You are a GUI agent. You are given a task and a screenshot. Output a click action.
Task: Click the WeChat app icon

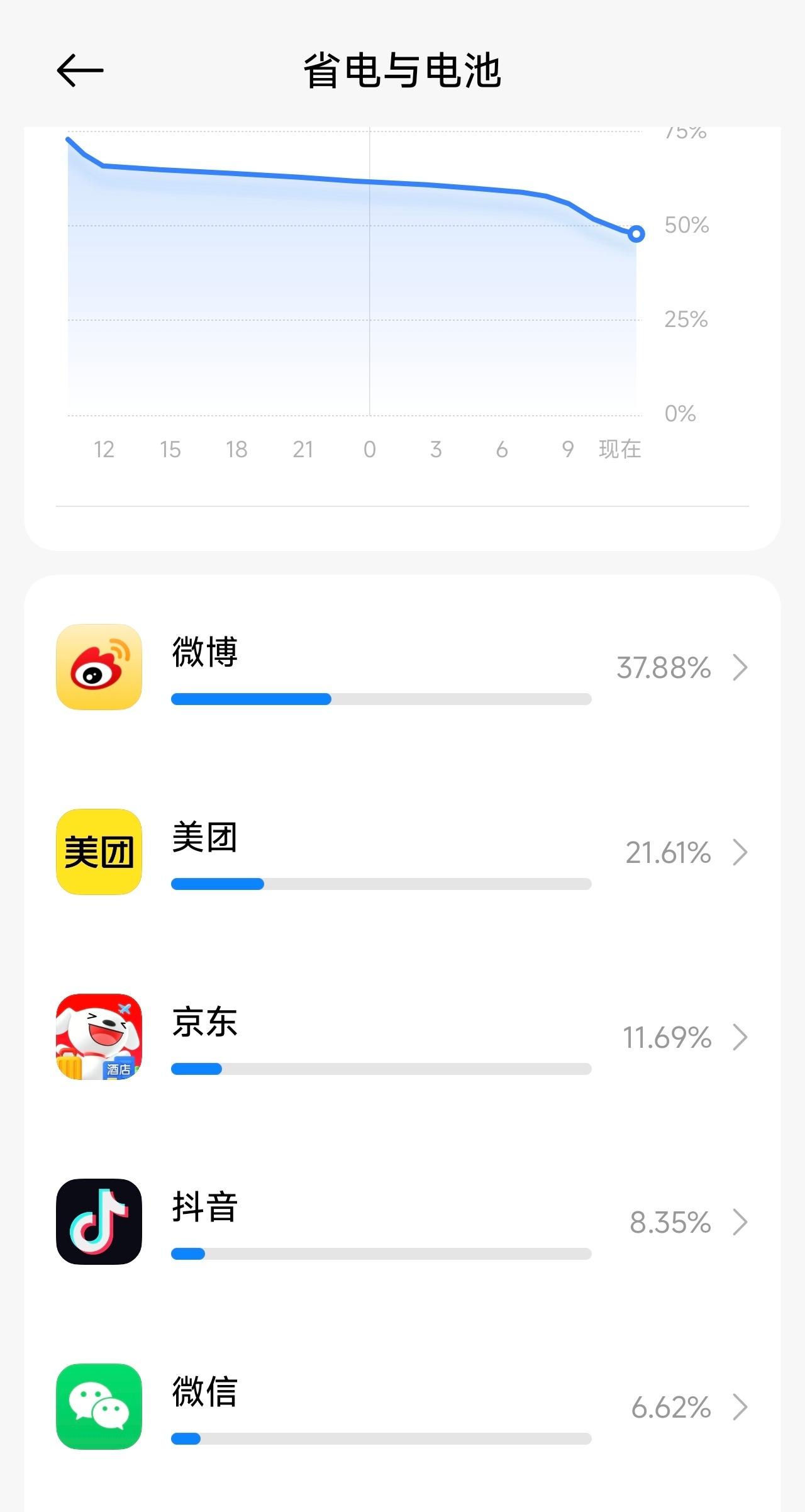coord(99,1408)
